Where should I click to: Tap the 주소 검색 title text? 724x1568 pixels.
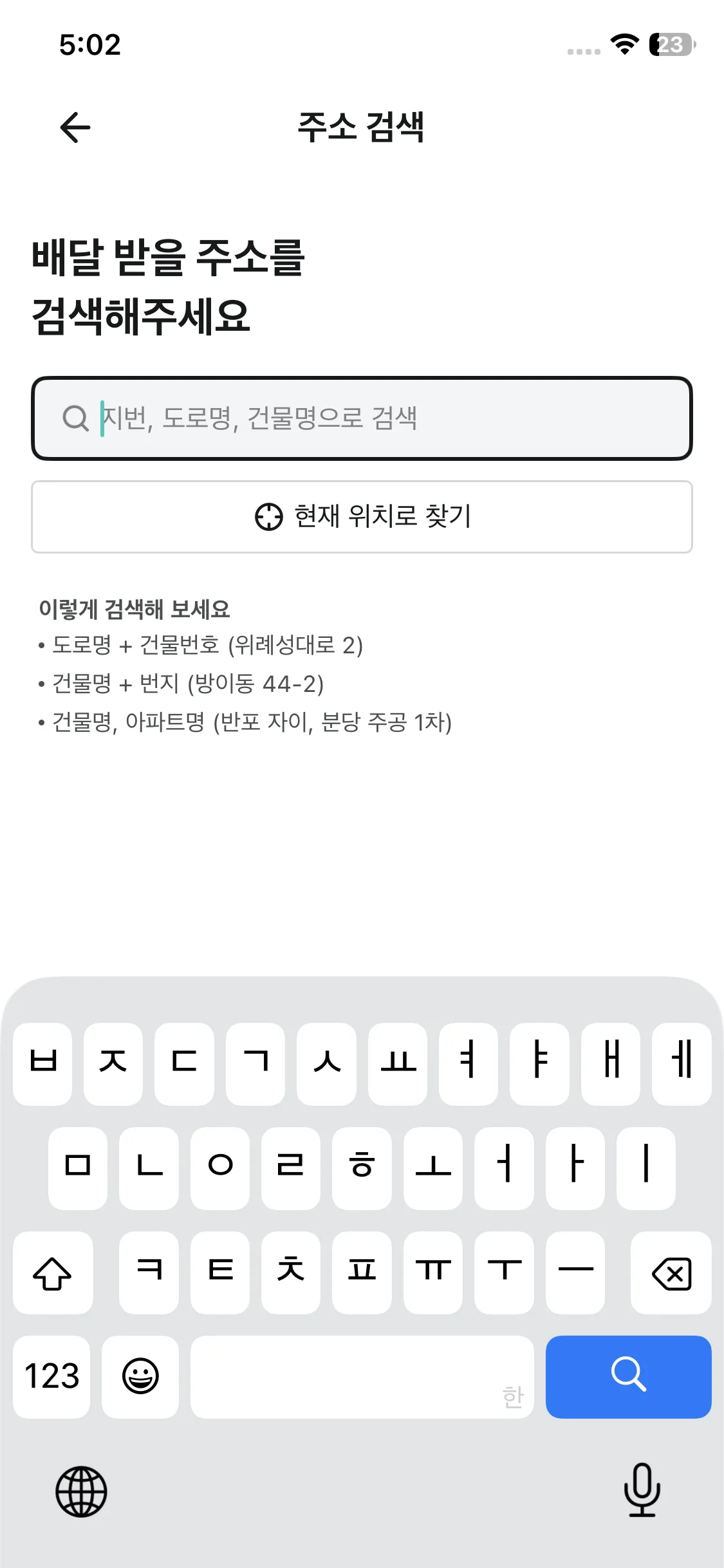(360, 127)
